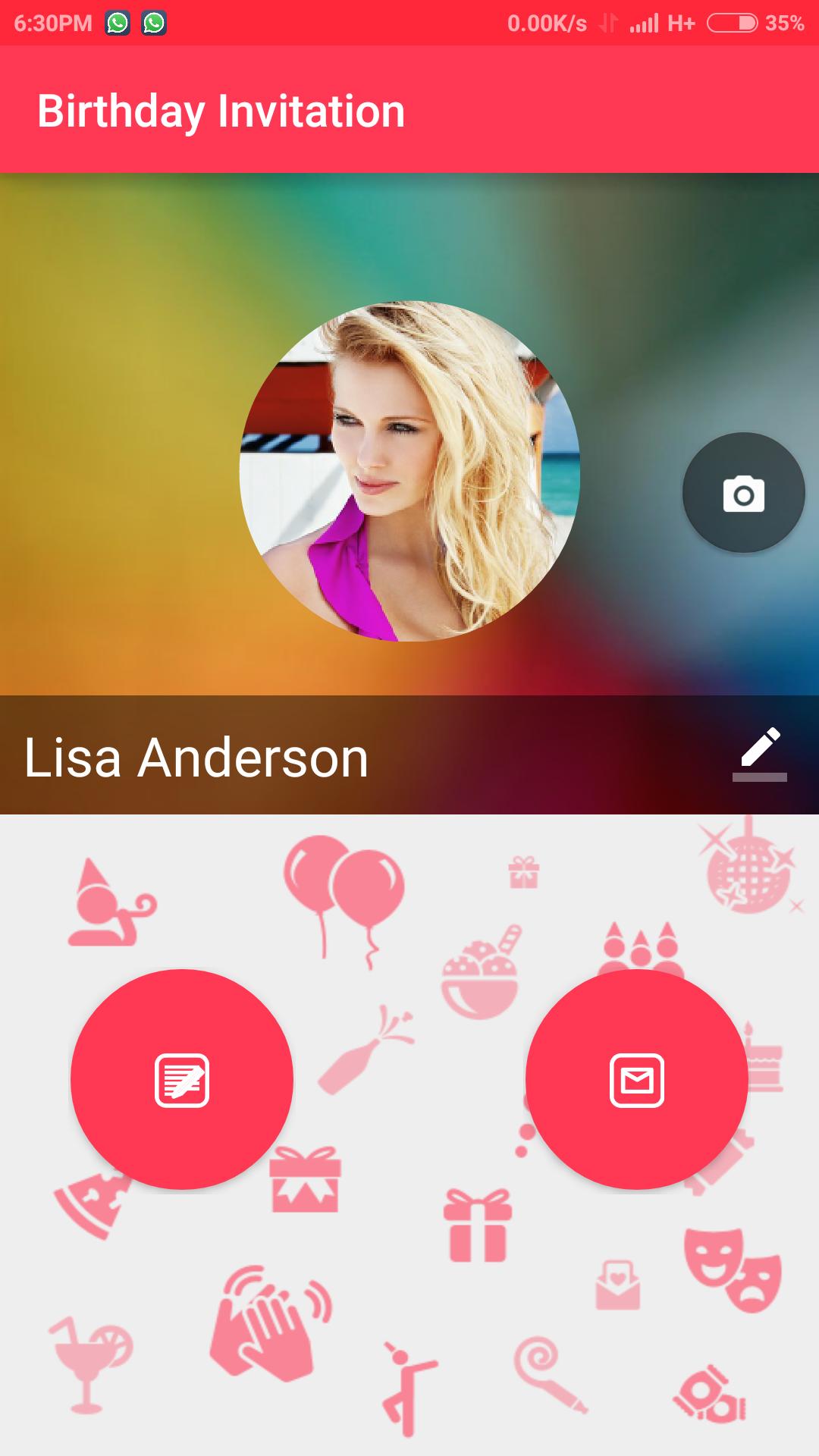
Task: Edit the name Lisa Anderson
Action: pyautogui.click(x=760, y=753)
